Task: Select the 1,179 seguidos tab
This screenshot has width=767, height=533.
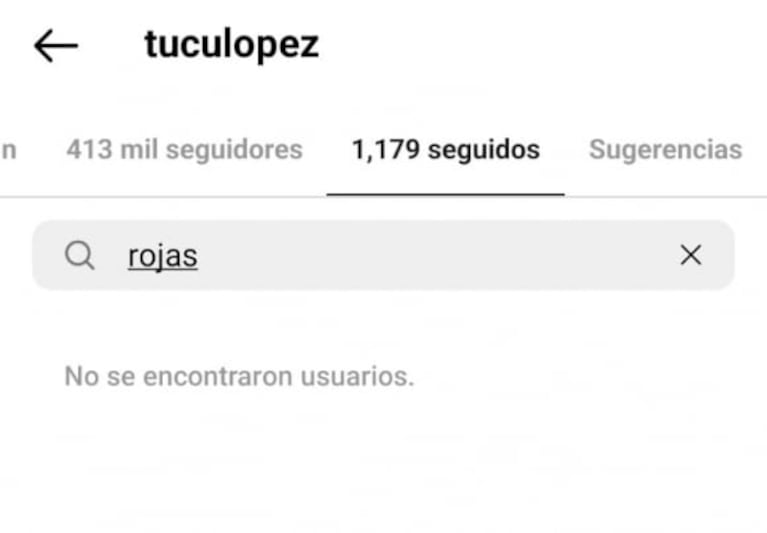Action: (445, 150)
